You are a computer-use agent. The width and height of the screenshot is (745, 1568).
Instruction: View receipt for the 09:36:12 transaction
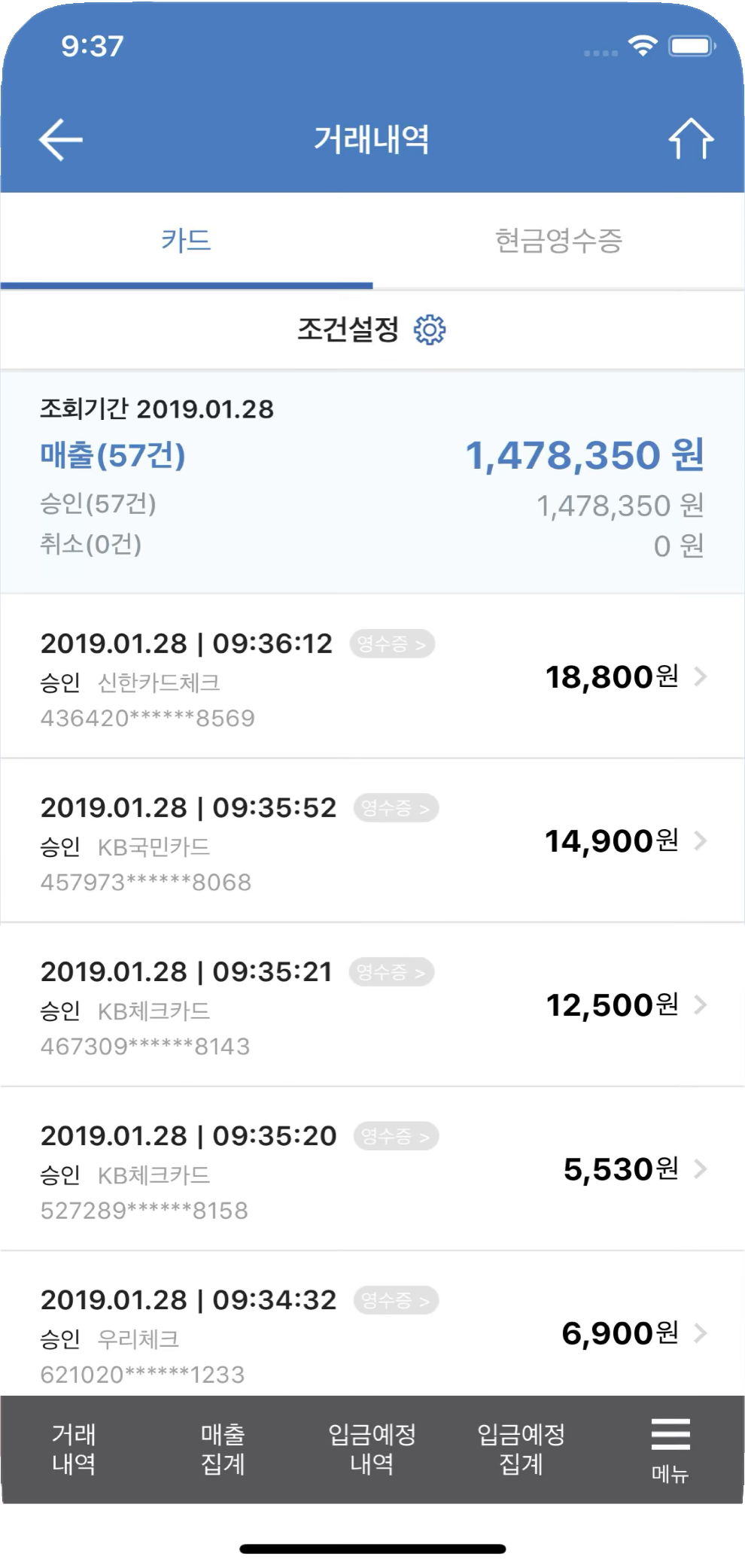pyautogui.click(x=391, y=643)
